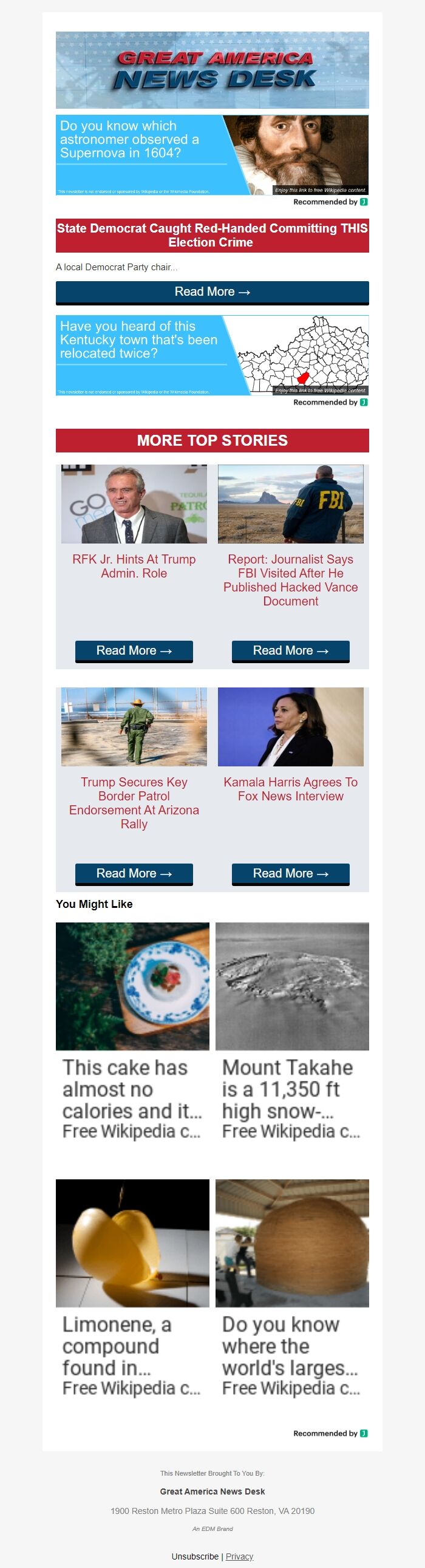Open the Privacy link in the footer
This screenshot has width=425, height=1568.
click(x=239, y=1556)
